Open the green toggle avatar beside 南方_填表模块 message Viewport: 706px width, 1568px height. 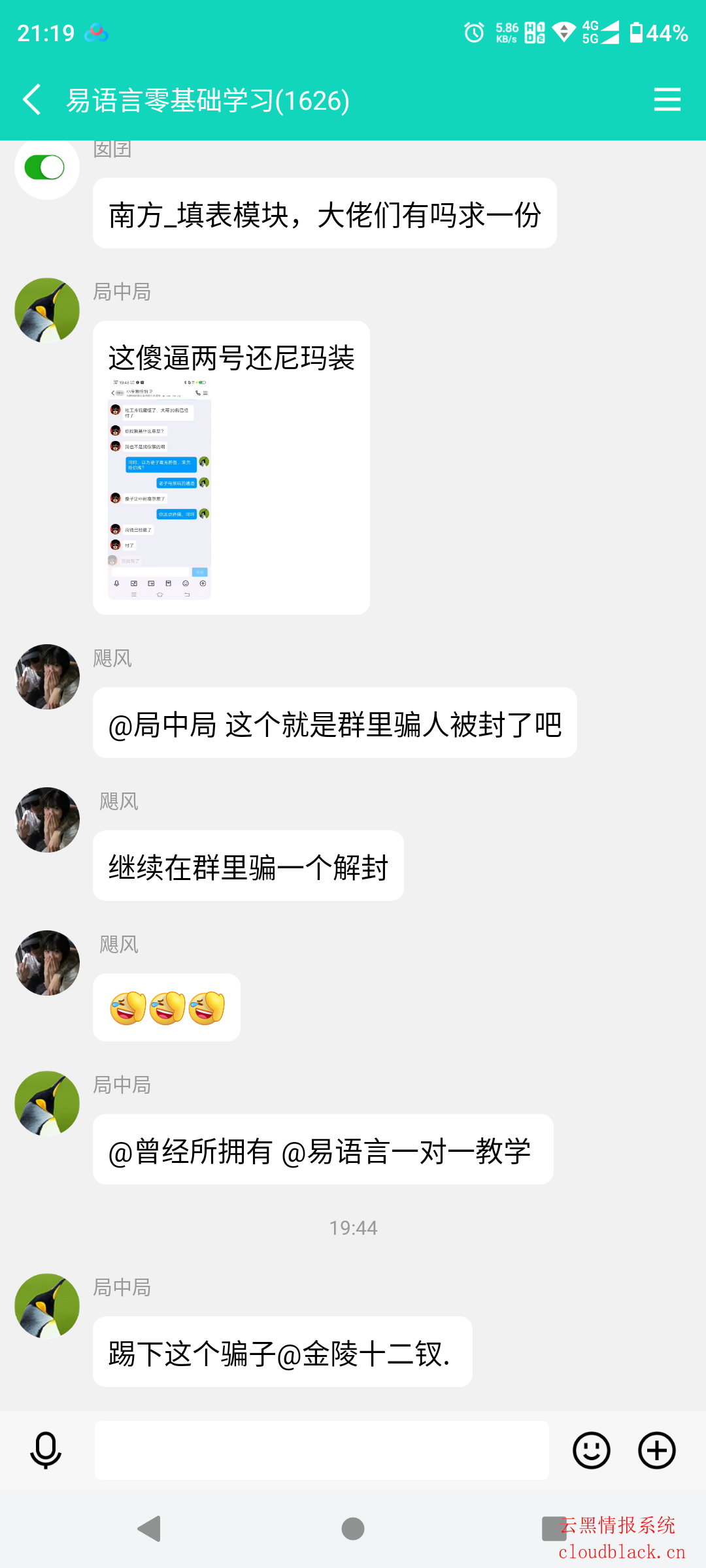(47, 167)
